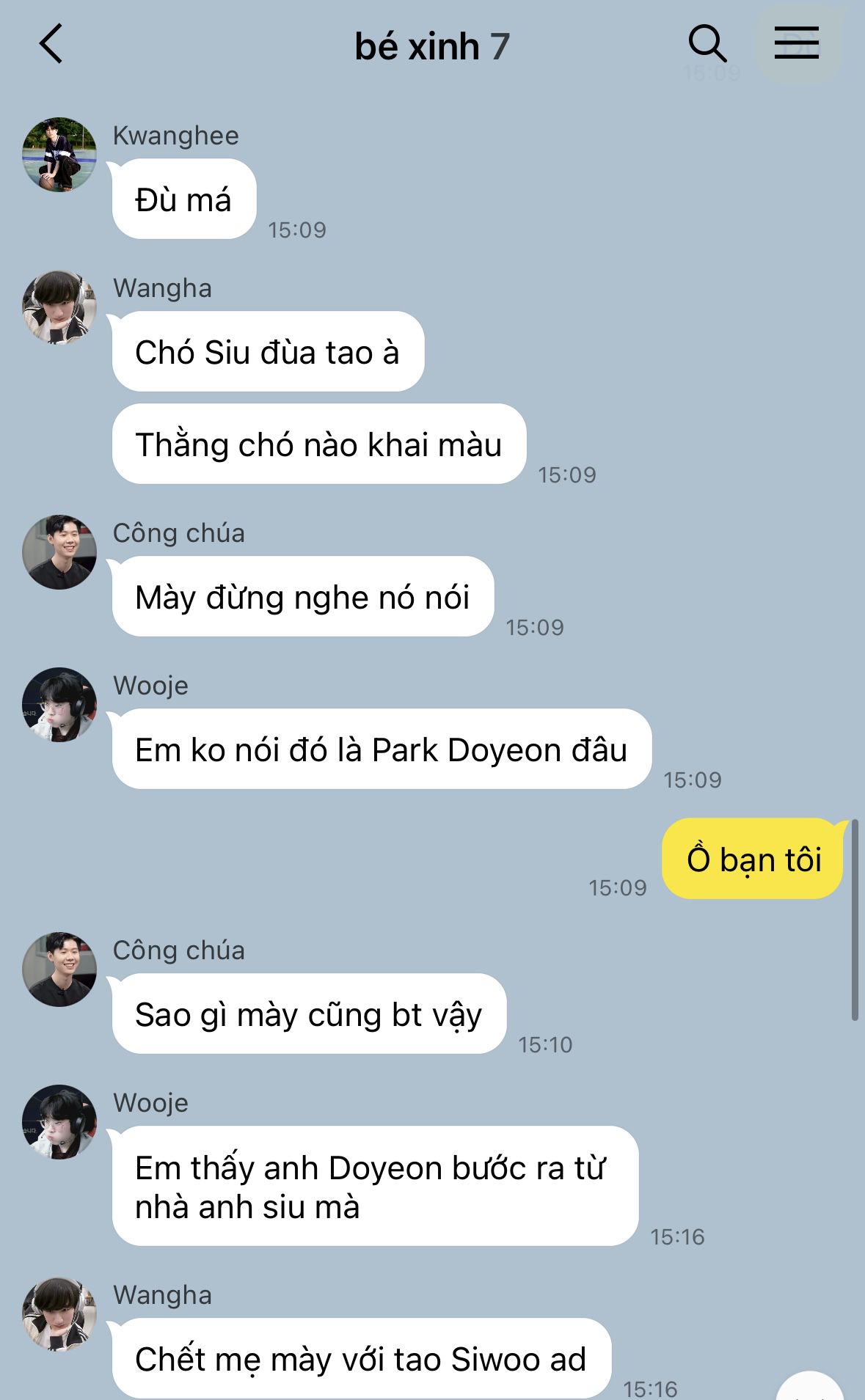Go back from the bé xinh chat
The image size is (865, 1400).
pos(51,44)
